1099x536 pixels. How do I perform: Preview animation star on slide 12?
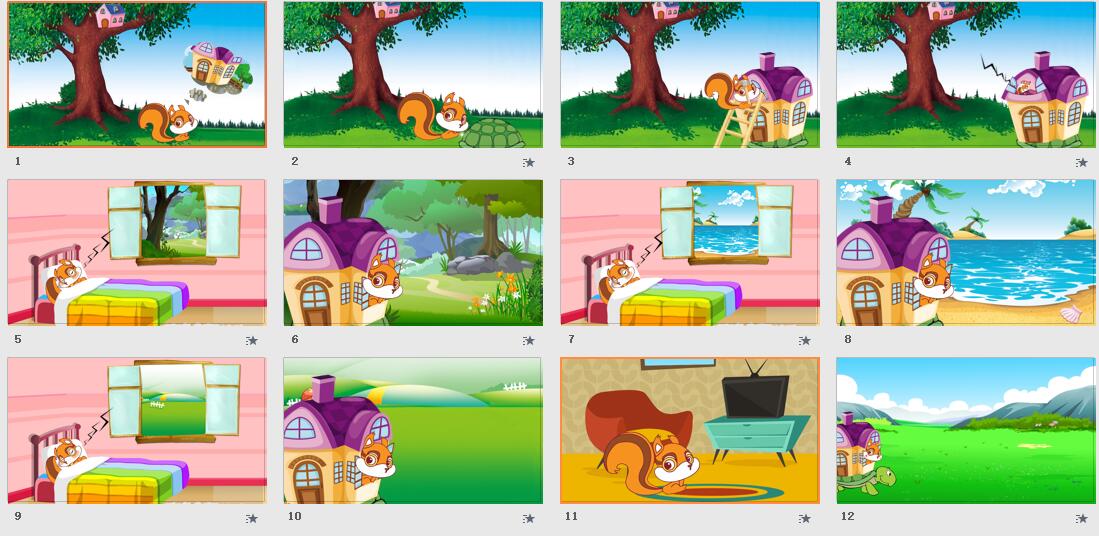coord(1081,519)
